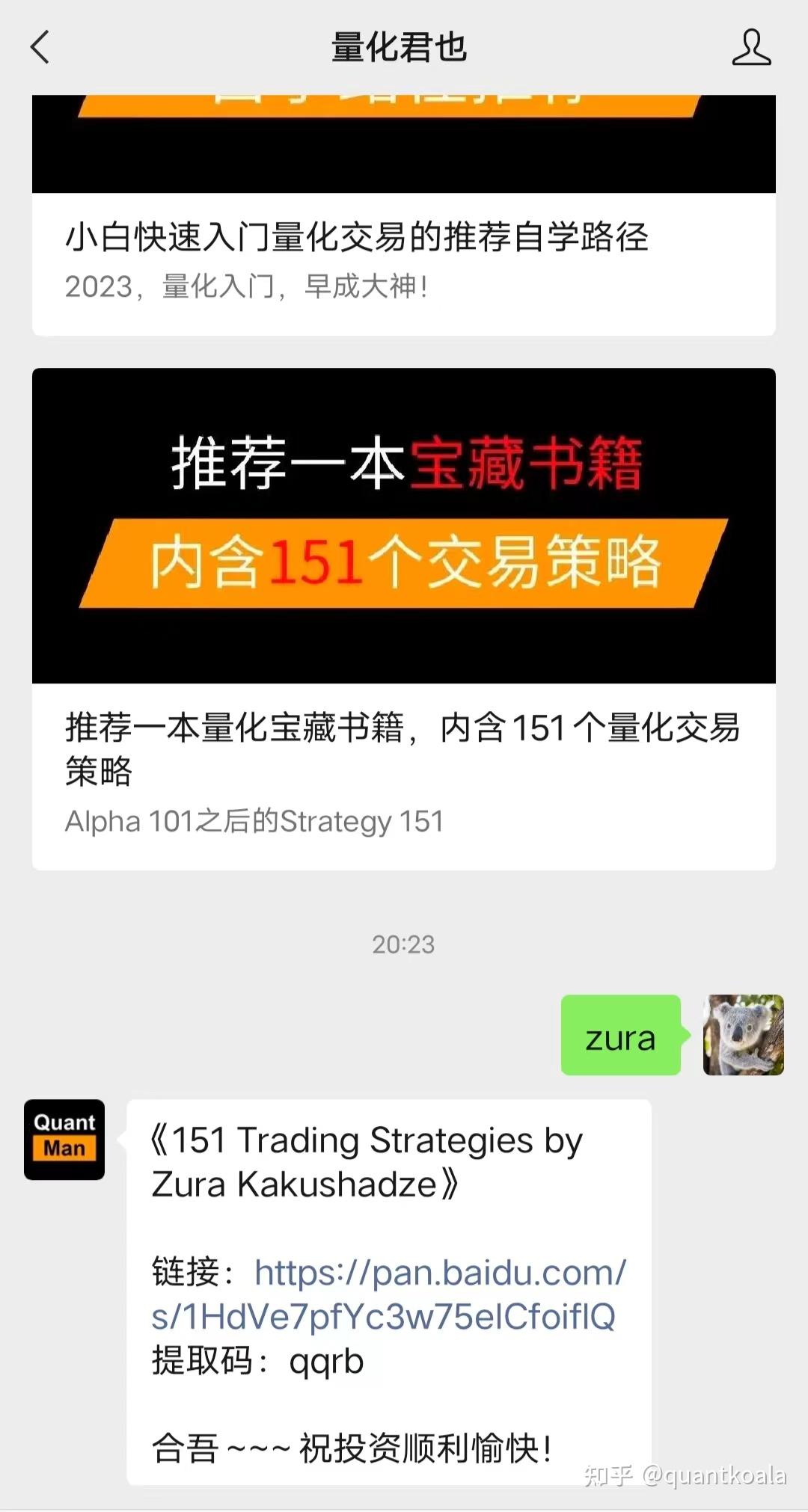Tap the 祝投资顺利愉快 message line
808x1512 pixels.
click(x=352, y=1443)
